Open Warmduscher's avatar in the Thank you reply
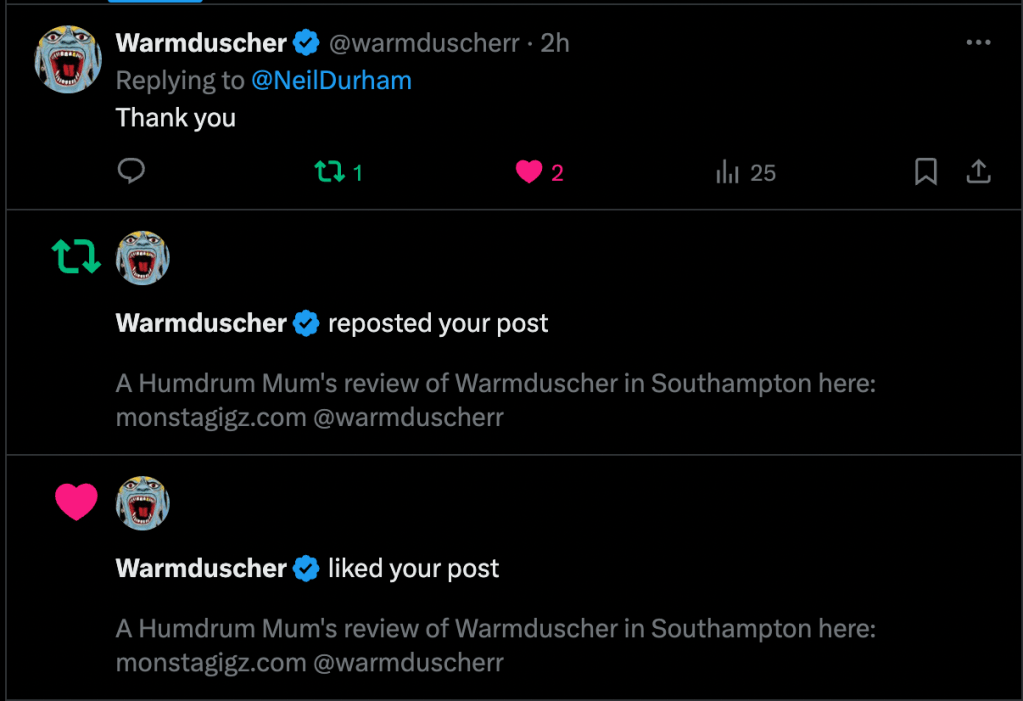Screen dimensions: 1023x701 (x=70, y=59)
